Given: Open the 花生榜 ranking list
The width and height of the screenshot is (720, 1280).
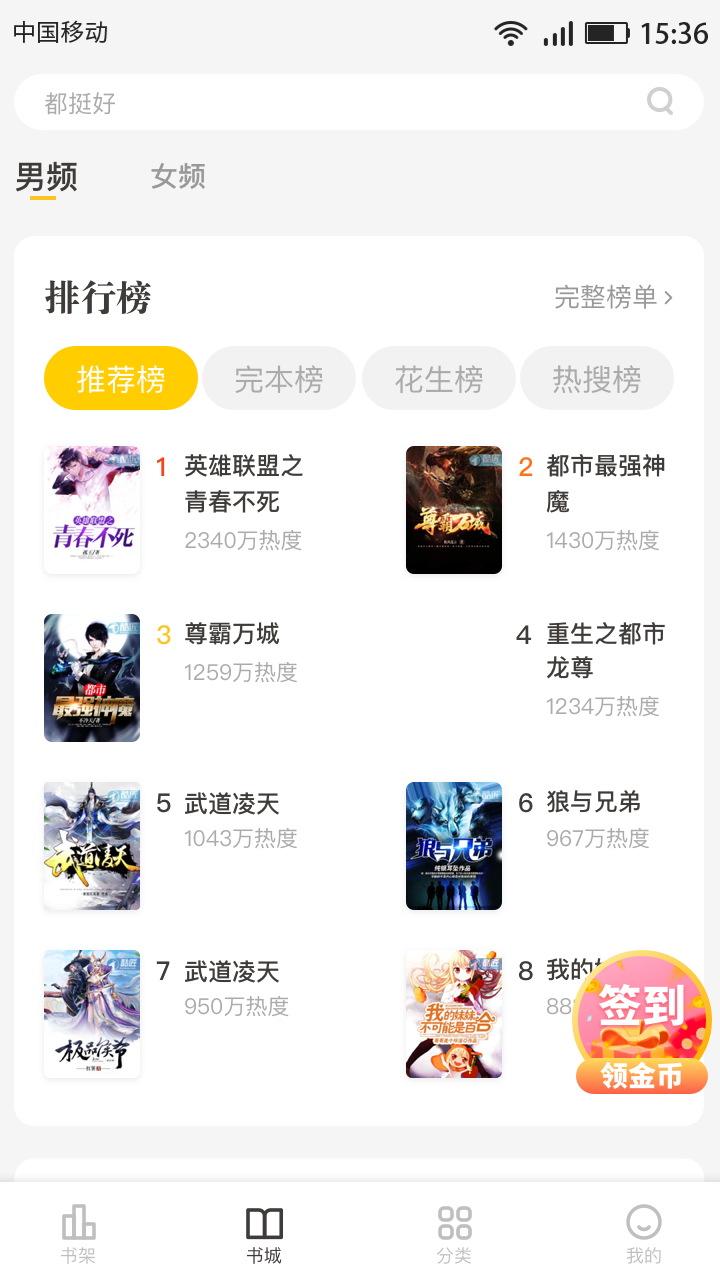Looking at the screenshot, I should (438, 378).
